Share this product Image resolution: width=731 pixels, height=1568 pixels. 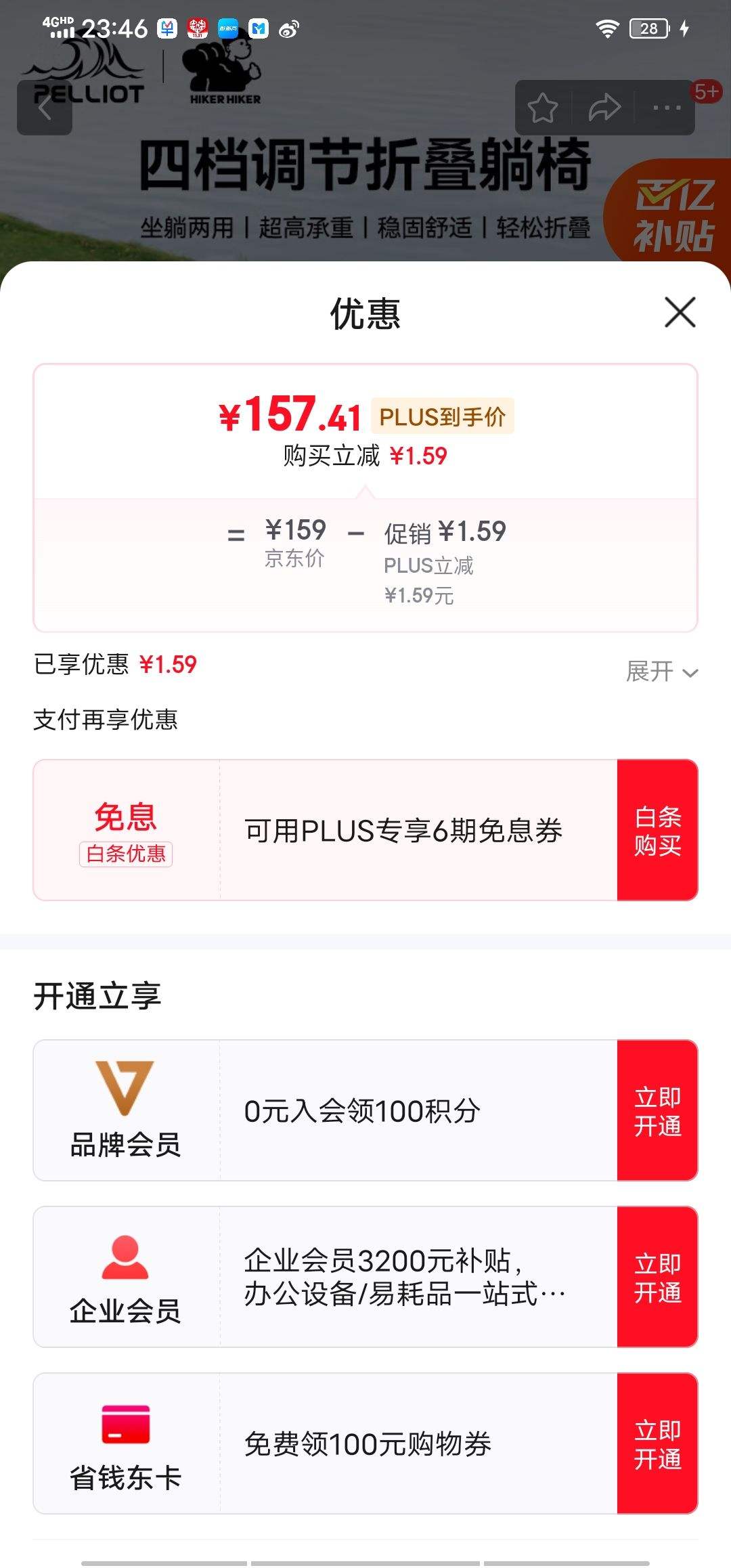click(604, 108)
